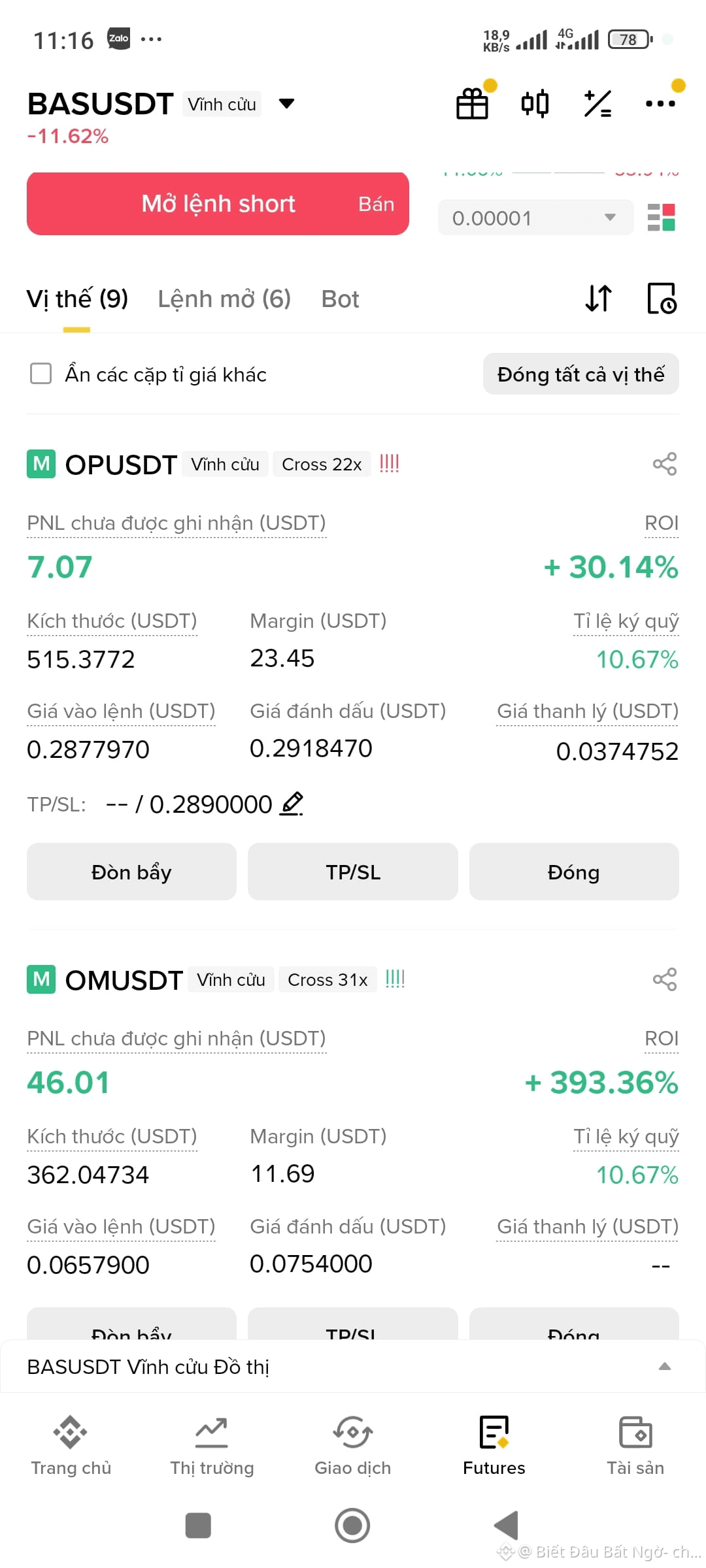Image resolution: width=706 pixels, height=1568 pixels.
Task: Change the order book layout
Action: point(661,218)
